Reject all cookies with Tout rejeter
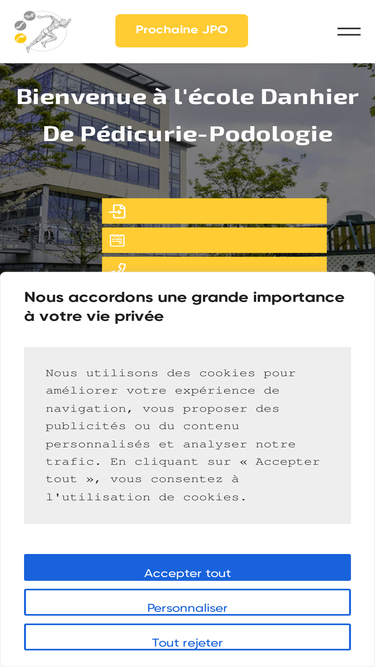375x667 pixels. 187,637
